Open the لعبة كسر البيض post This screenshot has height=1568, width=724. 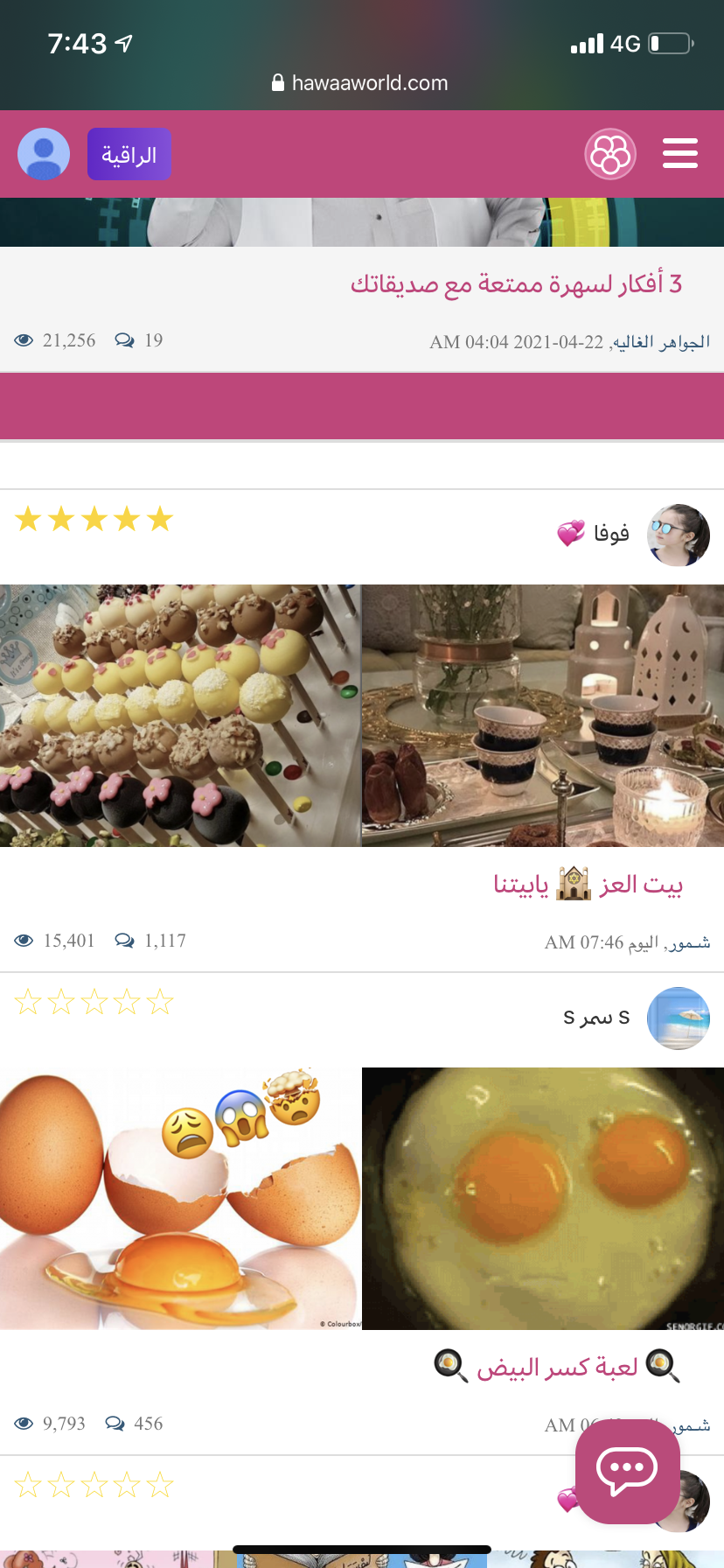[x=557, y=1367]
